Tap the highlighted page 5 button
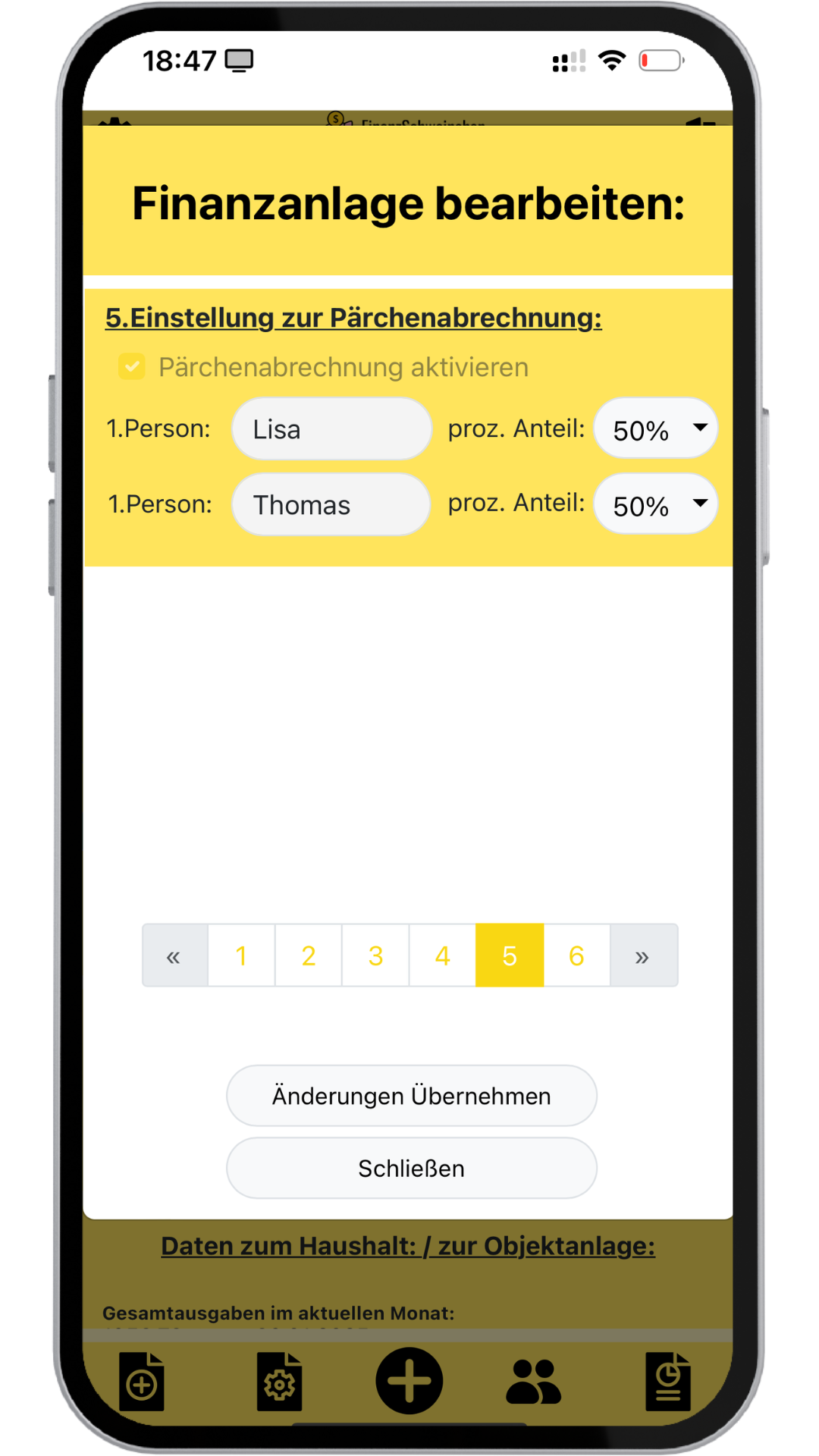Screen dimensions: 819x1456 pyautogui.click(x=509, y=955)
